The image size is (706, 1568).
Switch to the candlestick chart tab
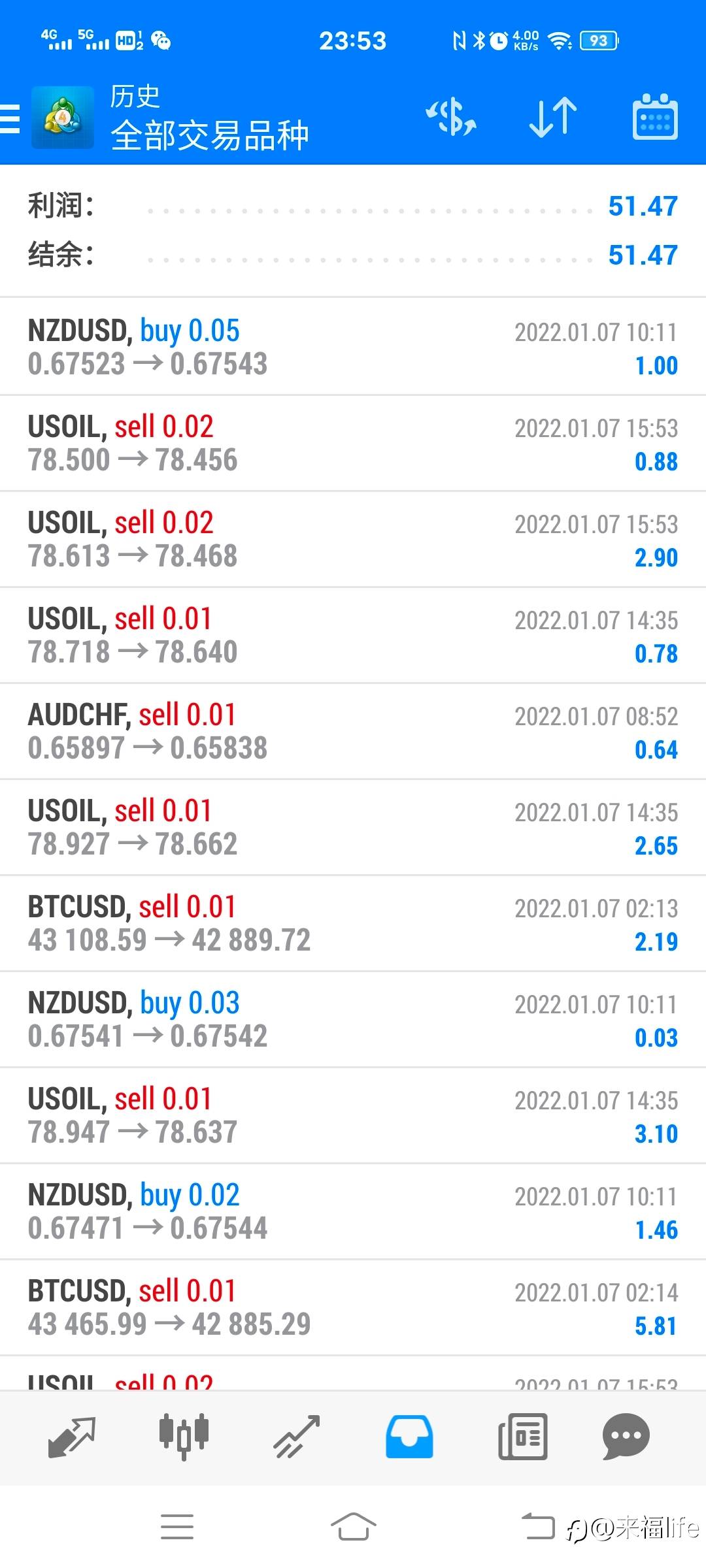(x=184, y=1437)
